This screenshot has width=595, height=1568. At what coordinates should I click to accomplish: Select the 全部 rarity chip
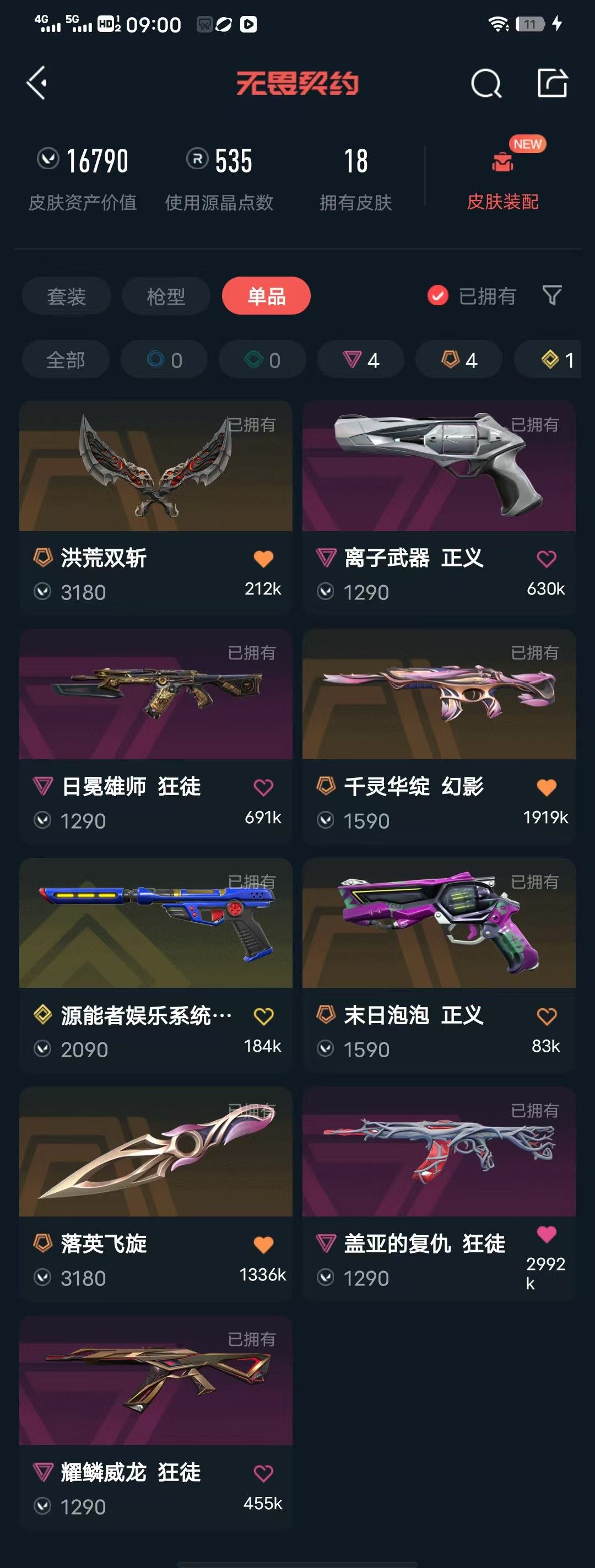tap(66, 360)
